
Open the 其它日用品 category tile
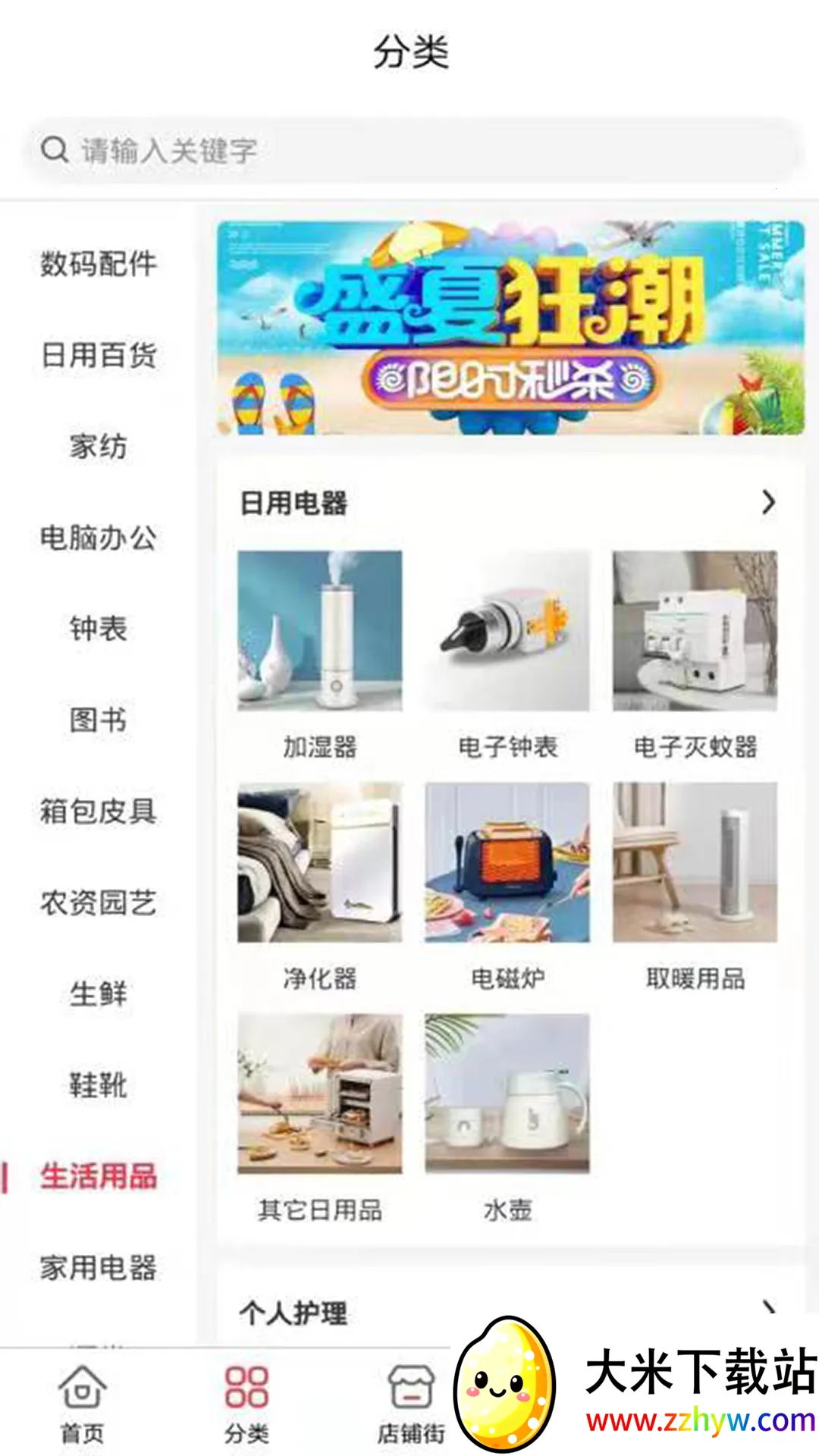(319, 1094)
